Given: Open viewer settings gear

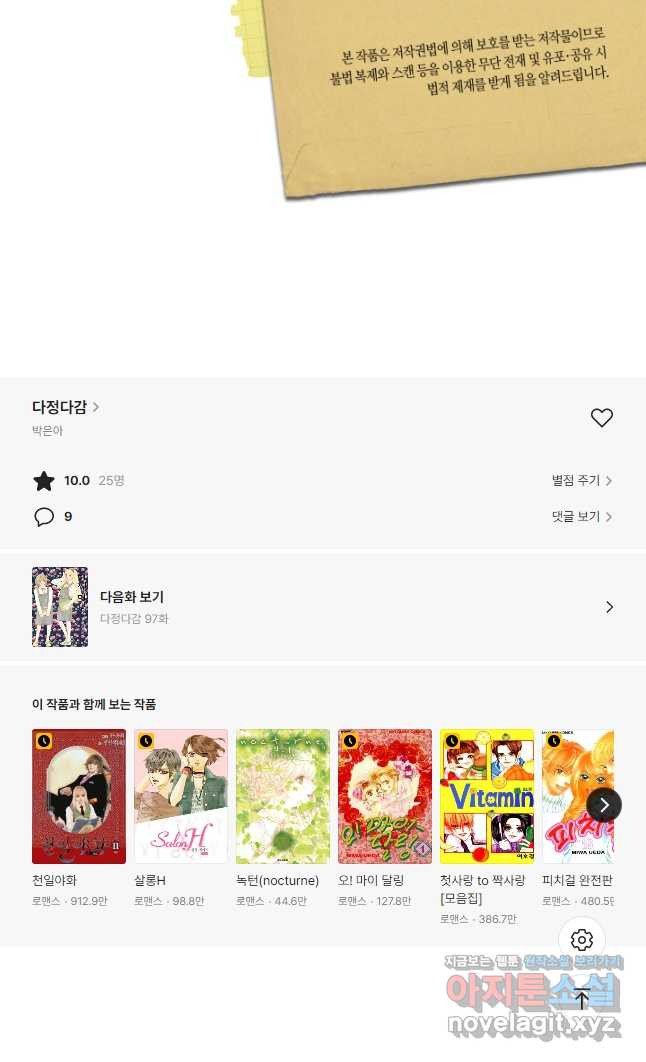Looking at the screenshot, I should (582, 940).
